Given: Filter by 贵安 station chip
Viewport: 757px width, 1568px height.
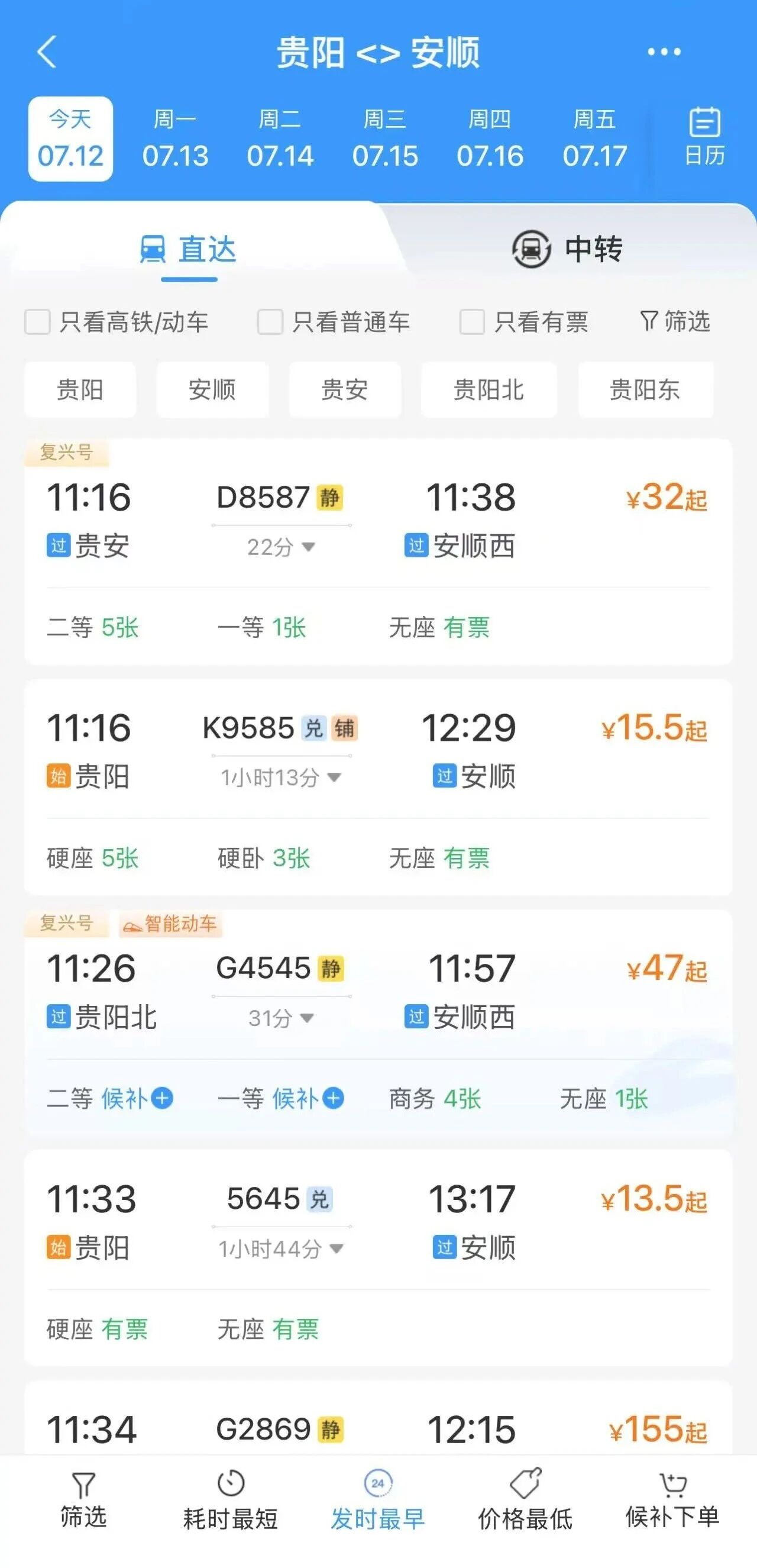Looking at the screenshot, I should click(344, 389).
